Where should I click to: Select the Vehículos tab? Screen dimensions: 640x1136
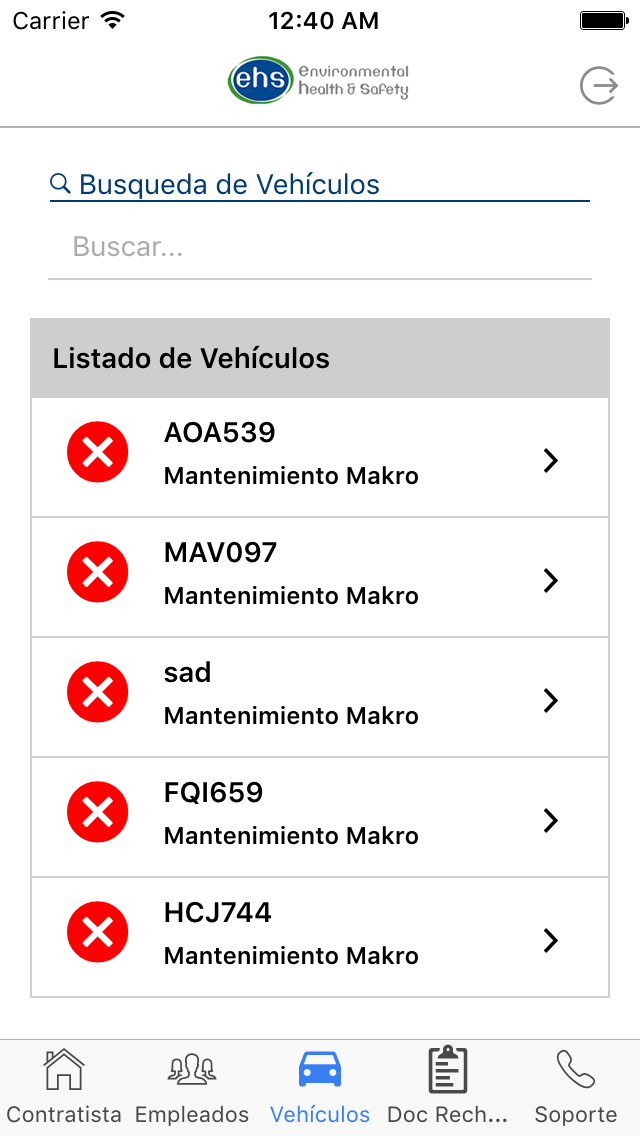320,1088
